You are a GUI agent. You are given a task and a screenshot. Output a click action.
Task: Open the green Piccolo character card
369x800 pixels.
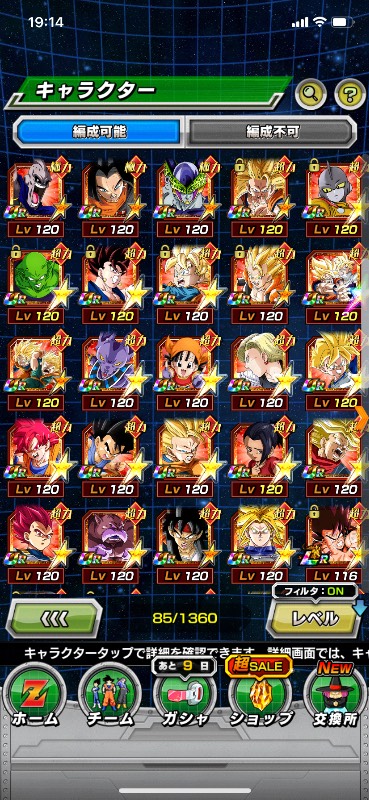coord(37,284)
